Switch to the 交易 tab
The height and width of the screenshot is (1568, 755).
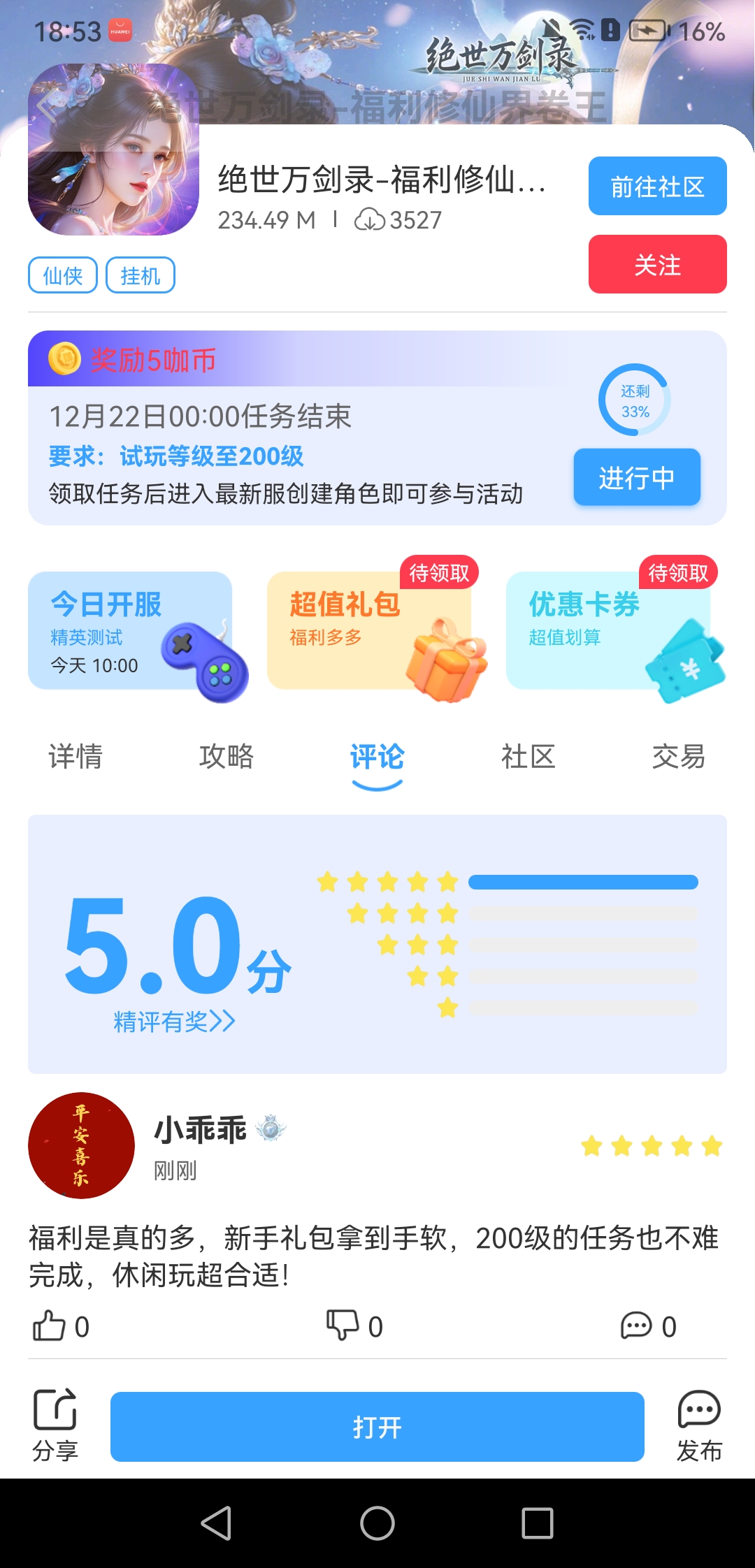tap(679, 757)
